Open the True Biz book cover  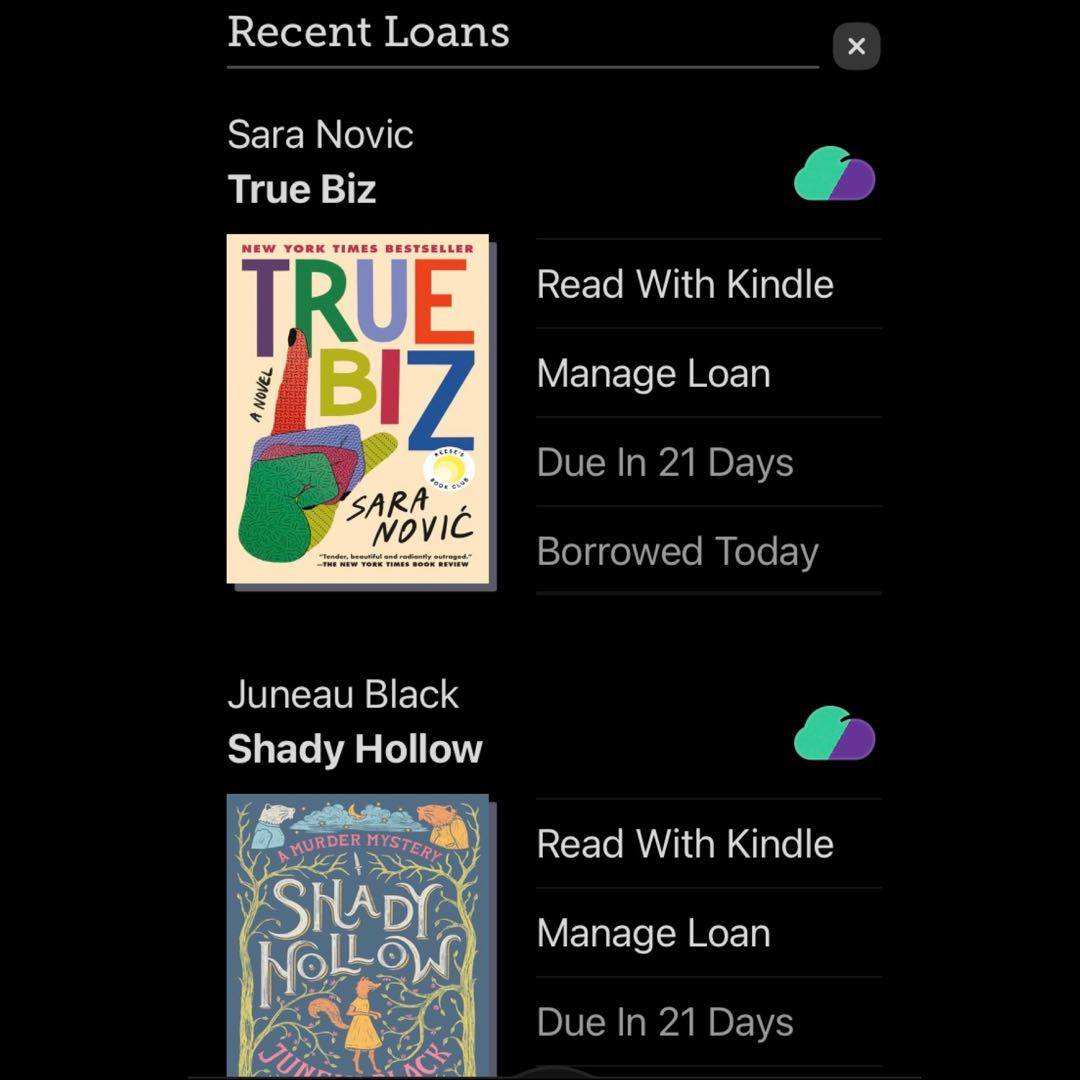click(x=358, y=409)
